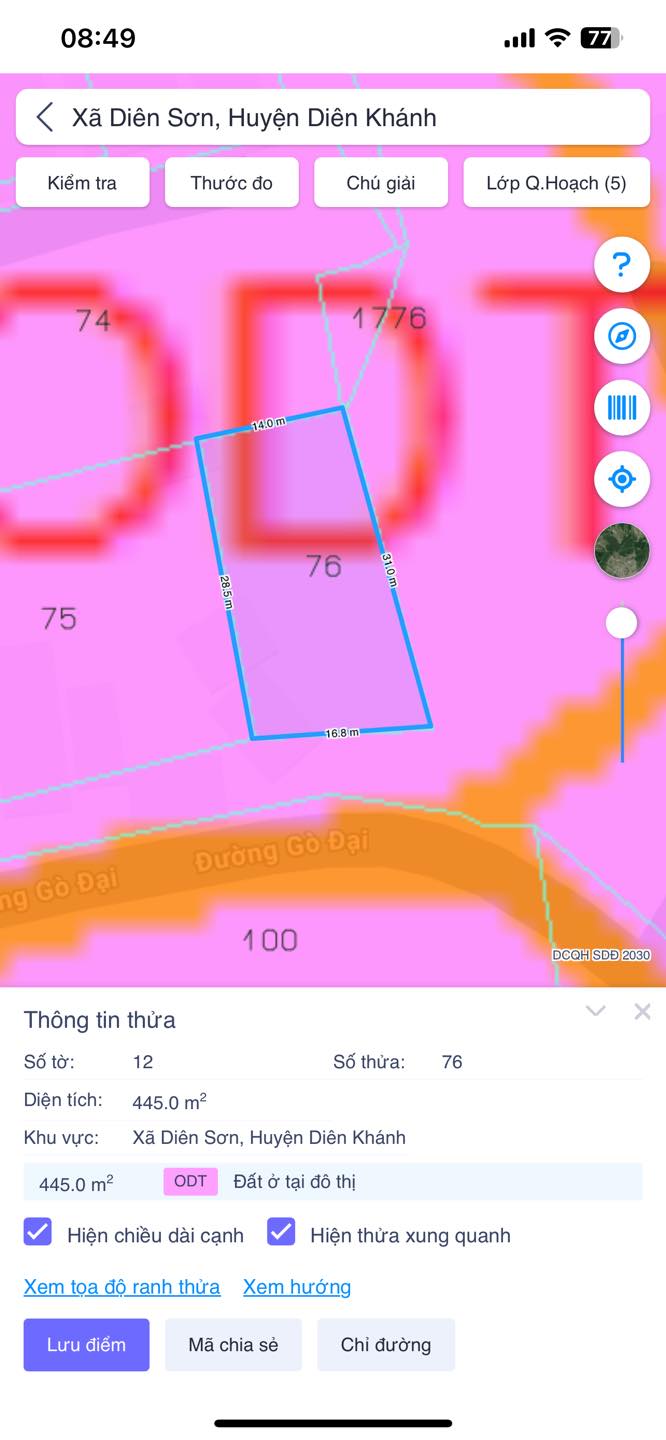Open the help question mark icon
Screen dimensions: 666x1440
pos(622,266)
